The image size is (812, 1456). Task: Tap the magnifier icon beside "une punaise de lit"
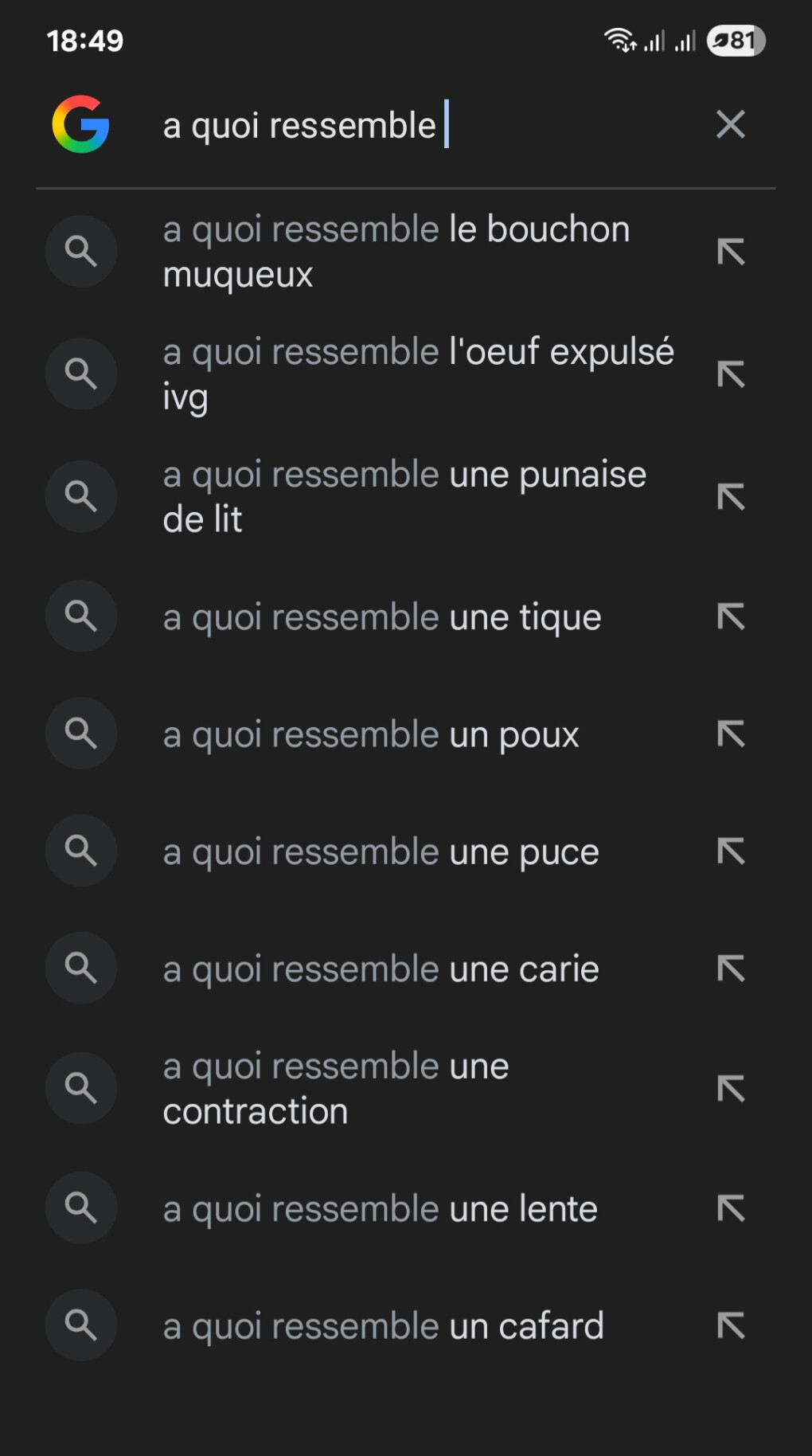(x=80, y=496)
